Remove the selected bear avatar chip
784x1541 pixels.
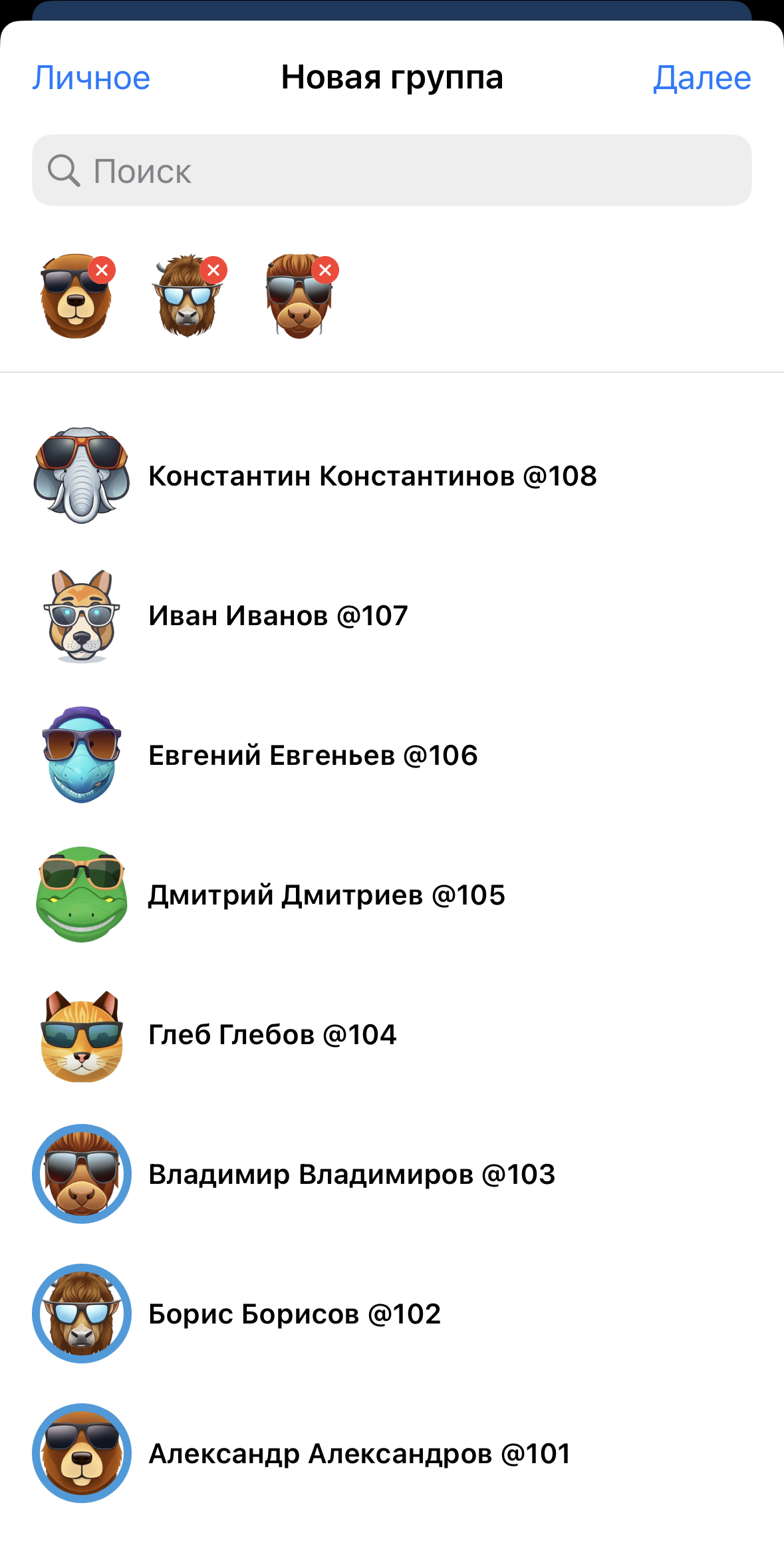tap(102, 270)
